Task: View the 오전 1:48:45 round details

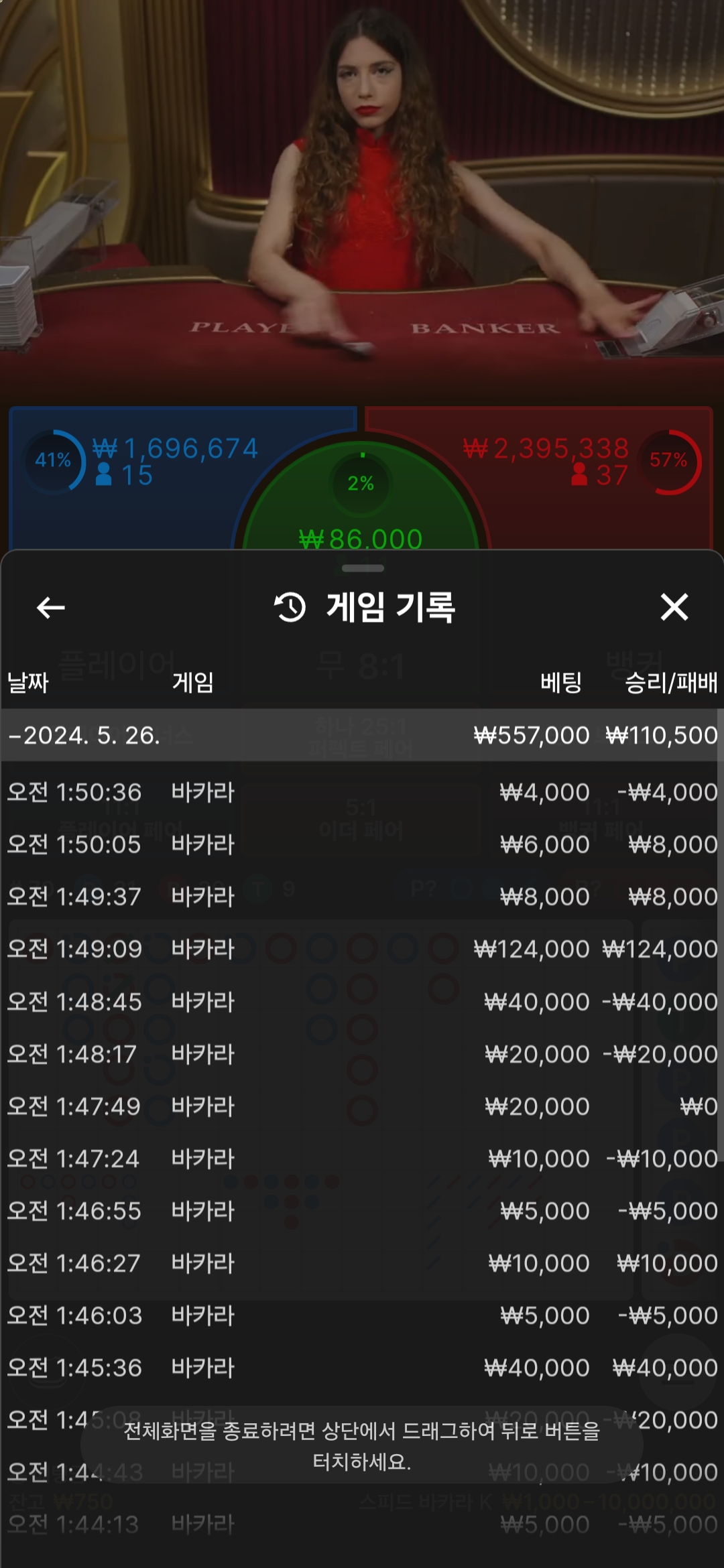Action: [362, 1002]
